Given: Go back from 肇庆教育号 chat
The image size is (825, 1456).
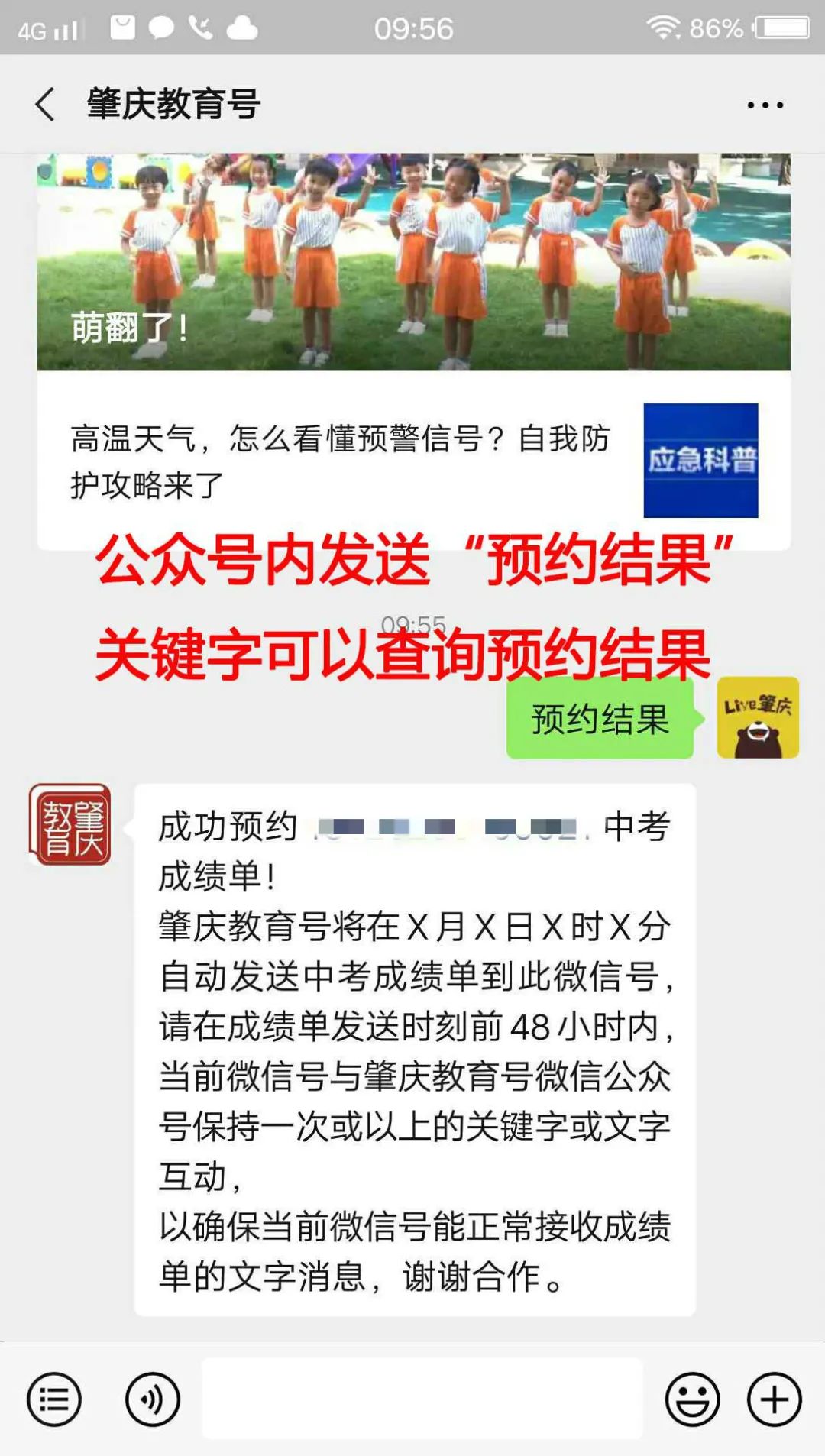Looking at the screenshot, I should click(46, 104).
